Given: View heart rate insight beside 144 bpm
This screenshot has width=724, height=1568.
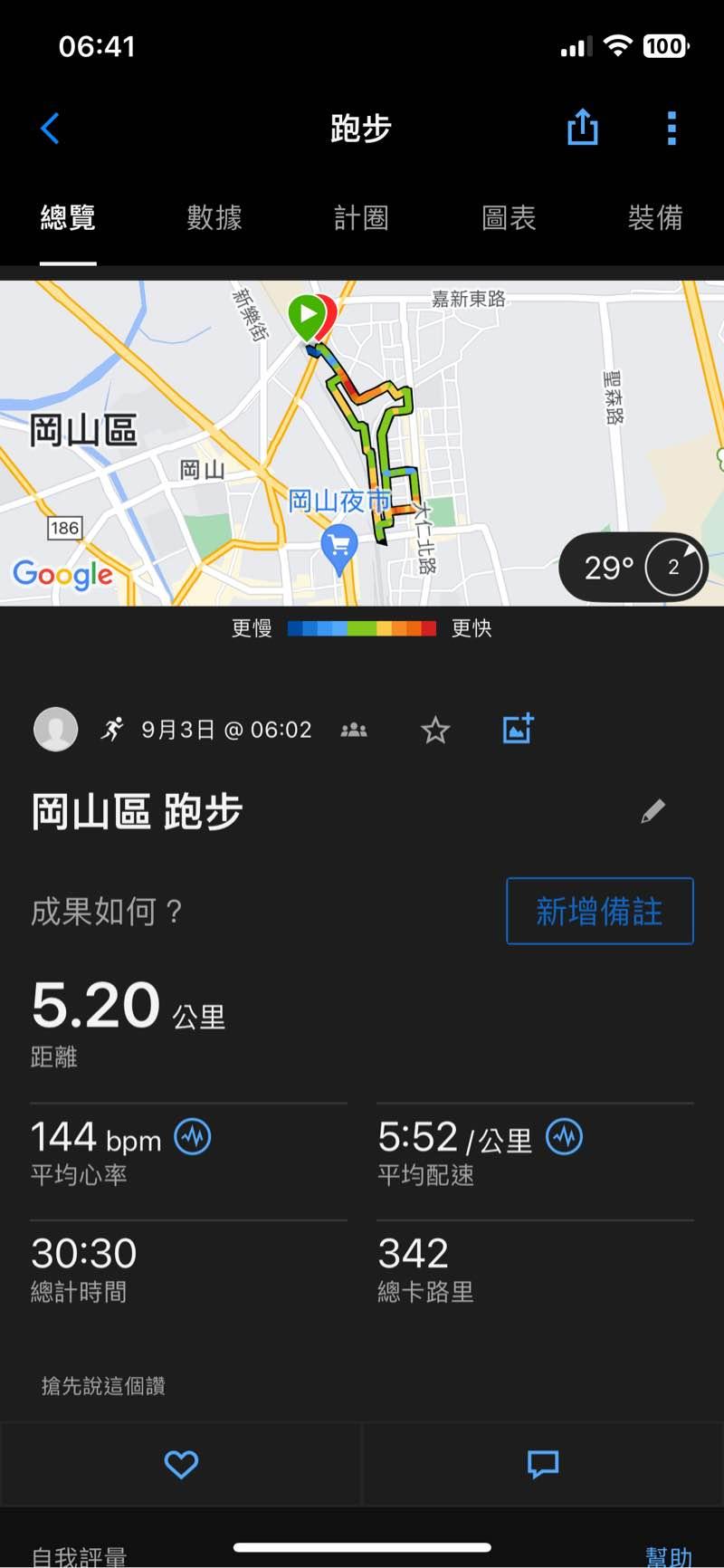Looking at the screenshot, I should pos(193,1136).
